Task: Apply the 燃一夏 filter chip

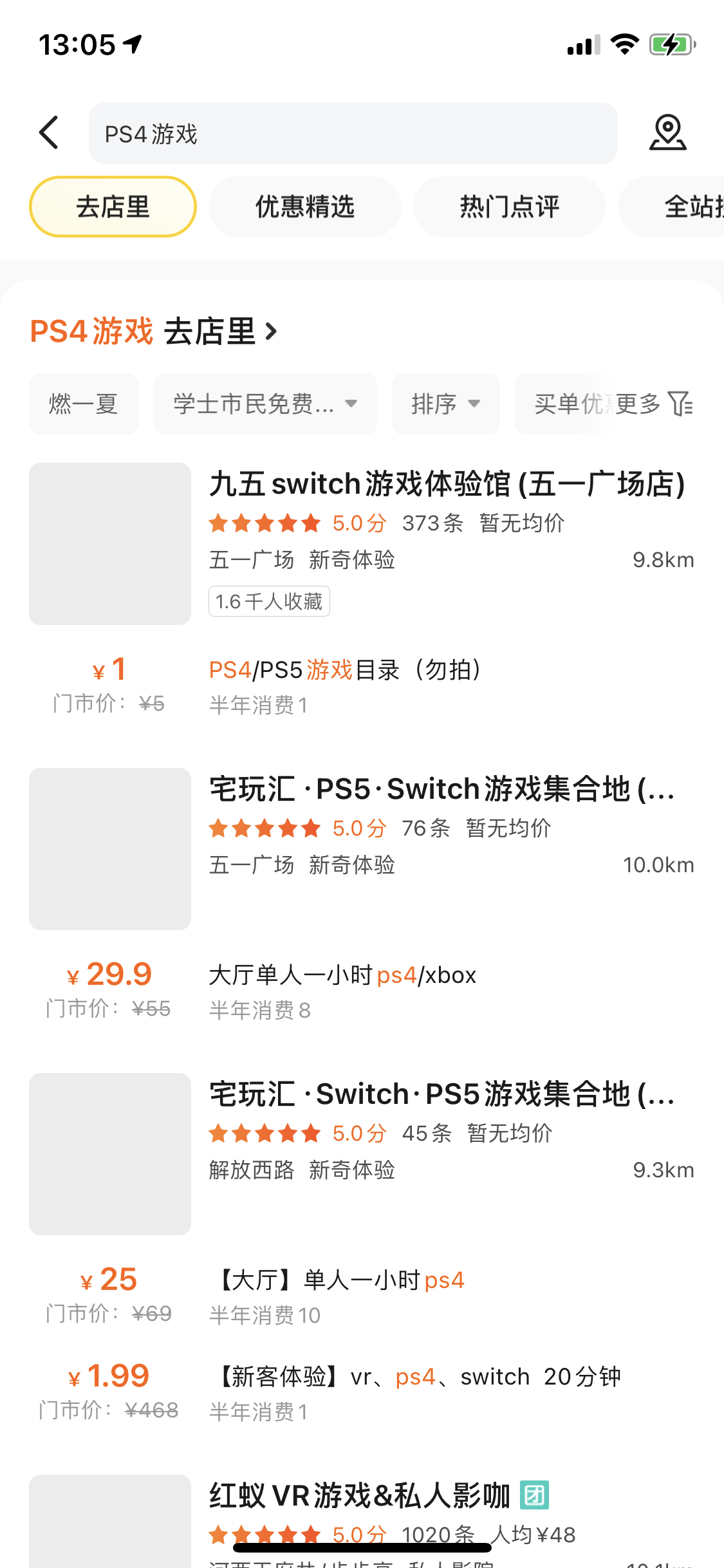Action: [84, 404]
